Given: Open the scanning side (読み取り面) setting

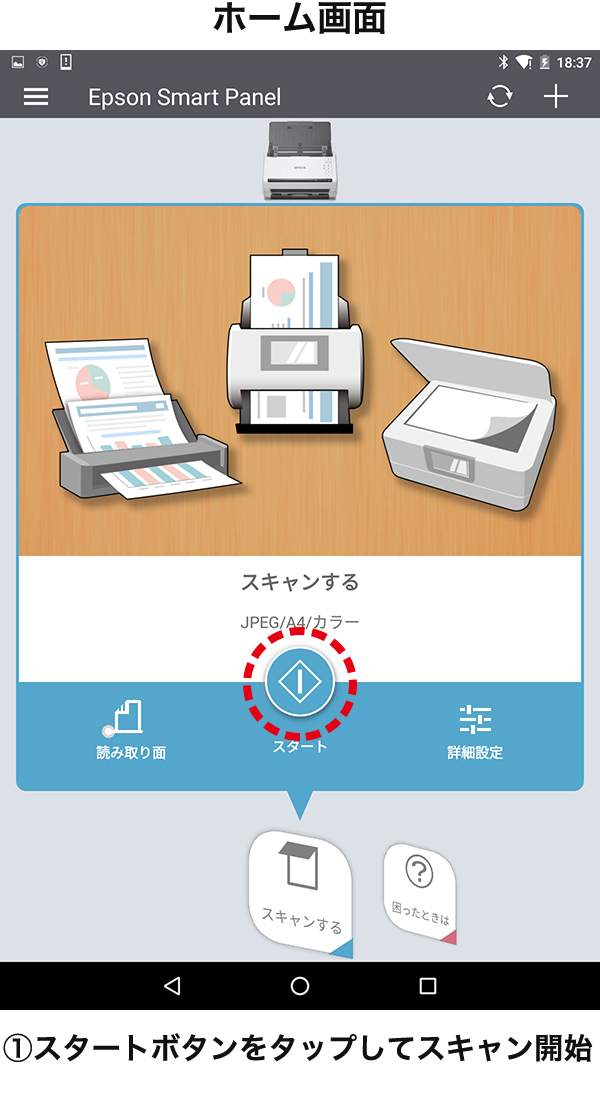Looking at the screenshot, I should pyautogui.click(x=130, y=730).
